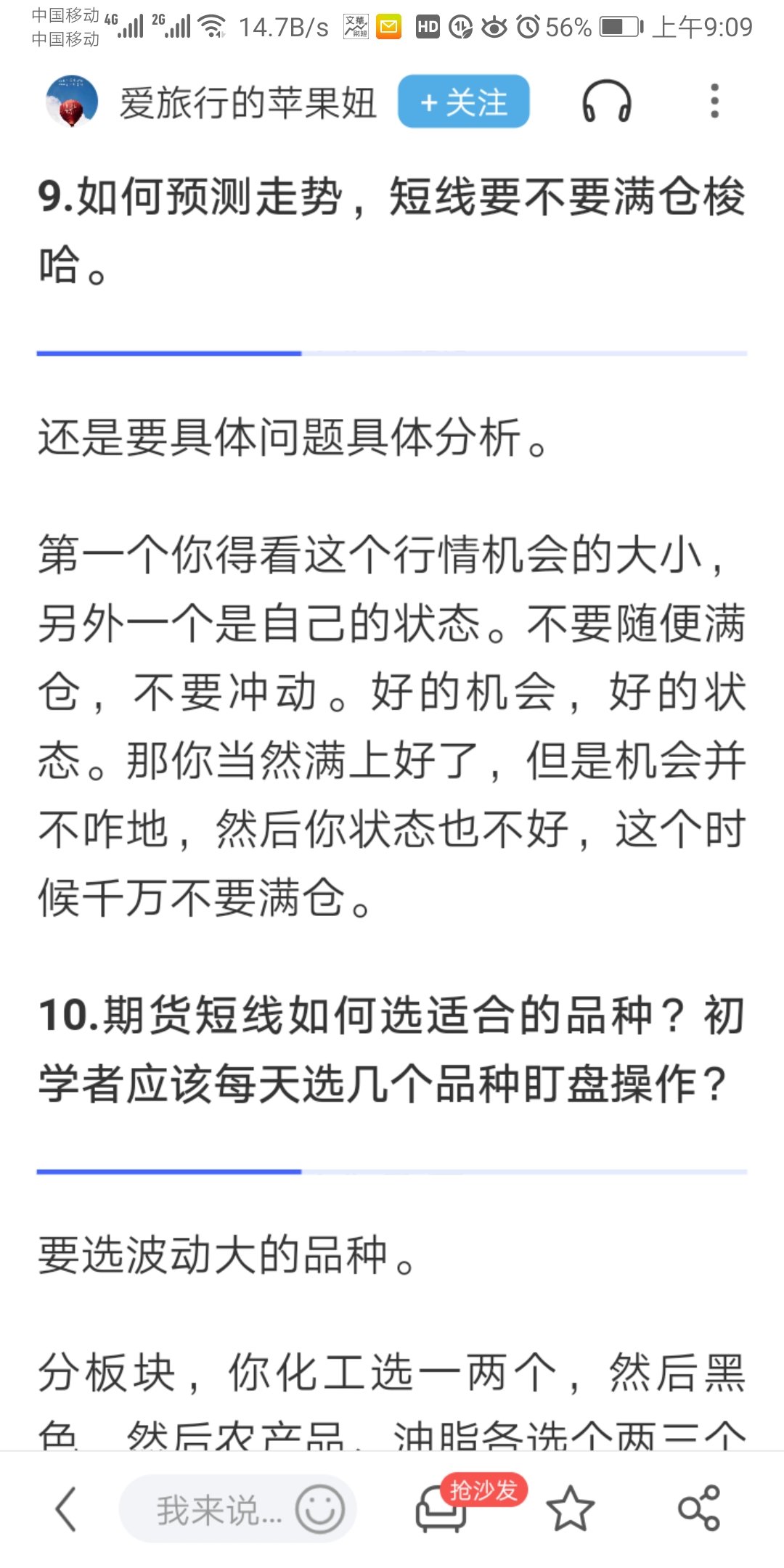
Task: Share this article
Action: point(698,1509)
